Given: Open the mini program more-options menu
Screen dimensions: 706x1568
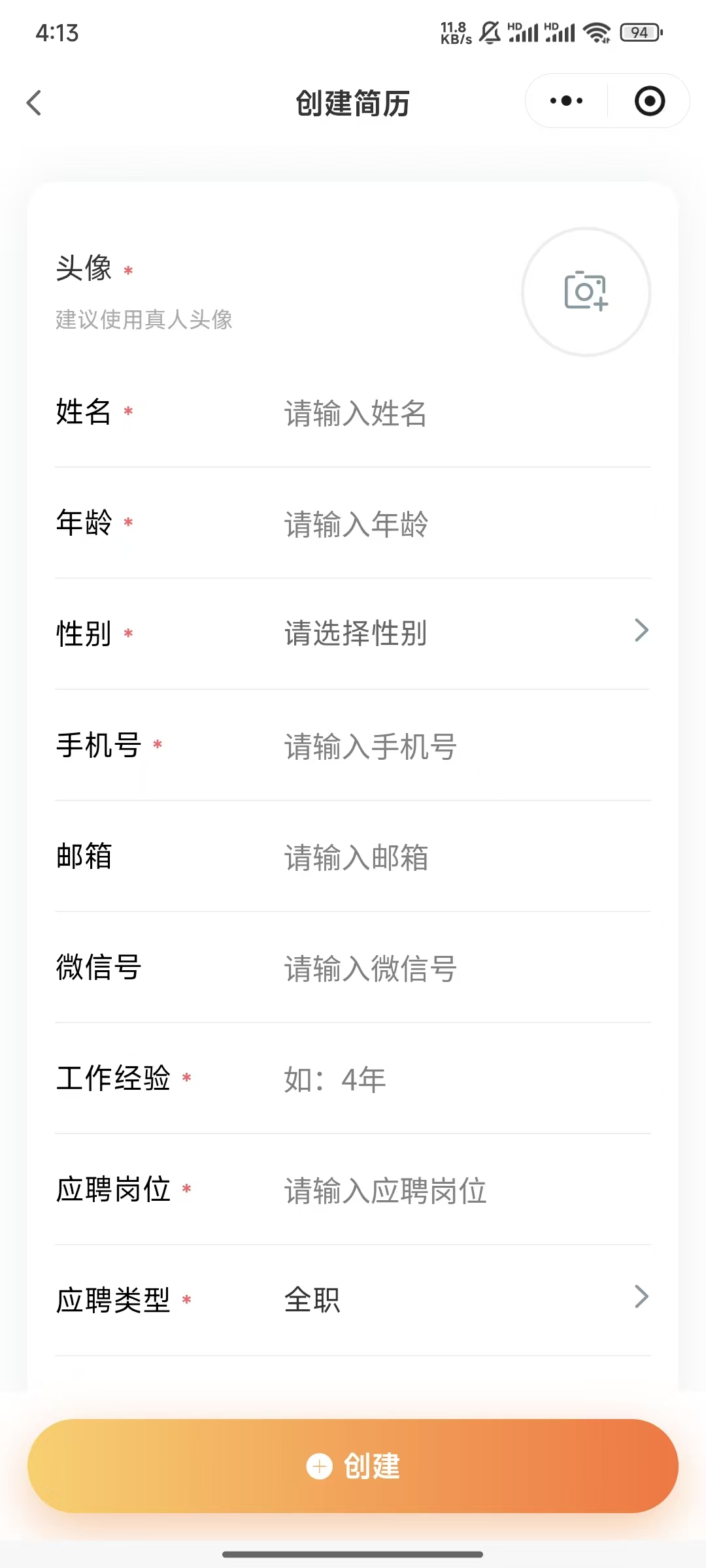Looking at the screenshot, I should click(x=566, y=101).
